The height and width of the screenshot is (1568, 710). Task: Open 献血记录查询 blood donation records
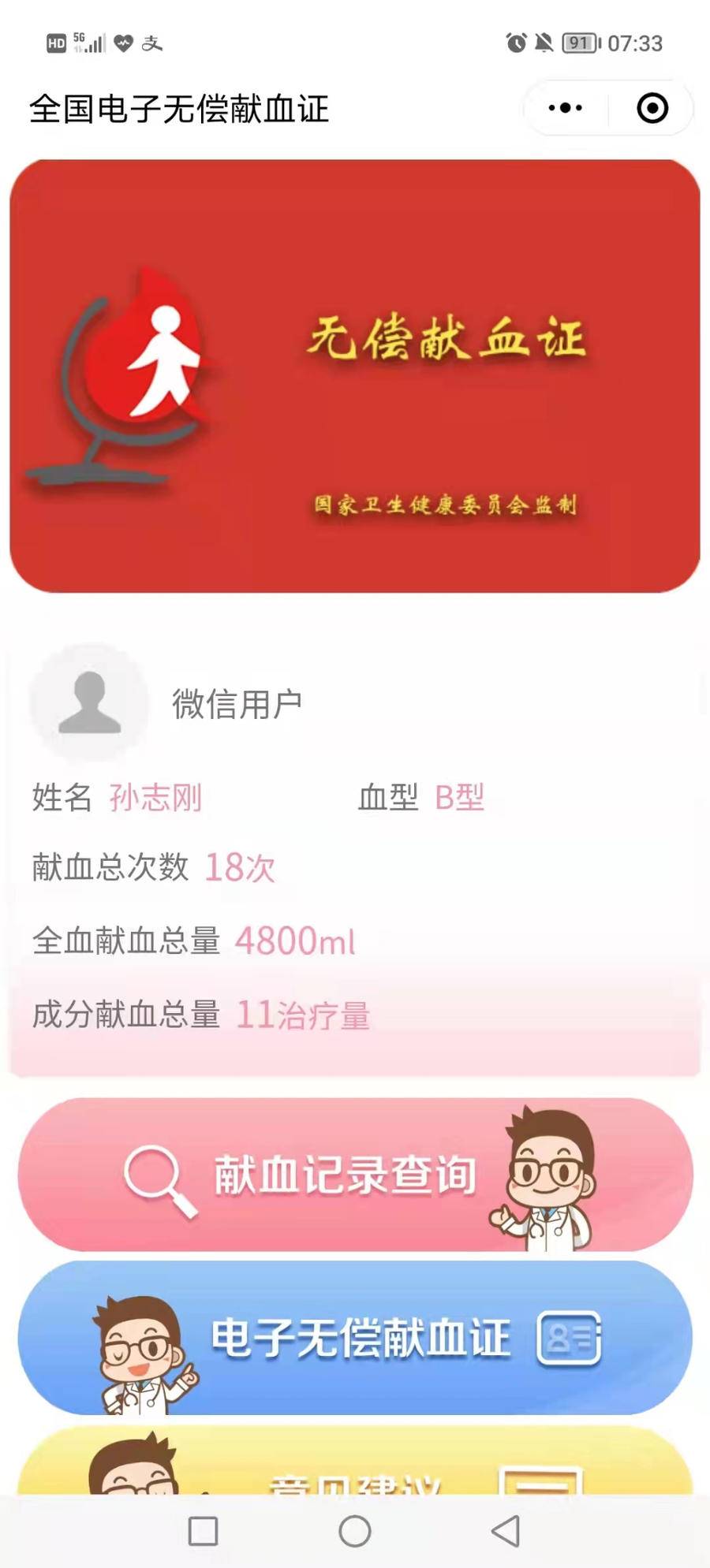click(355, 1174)
